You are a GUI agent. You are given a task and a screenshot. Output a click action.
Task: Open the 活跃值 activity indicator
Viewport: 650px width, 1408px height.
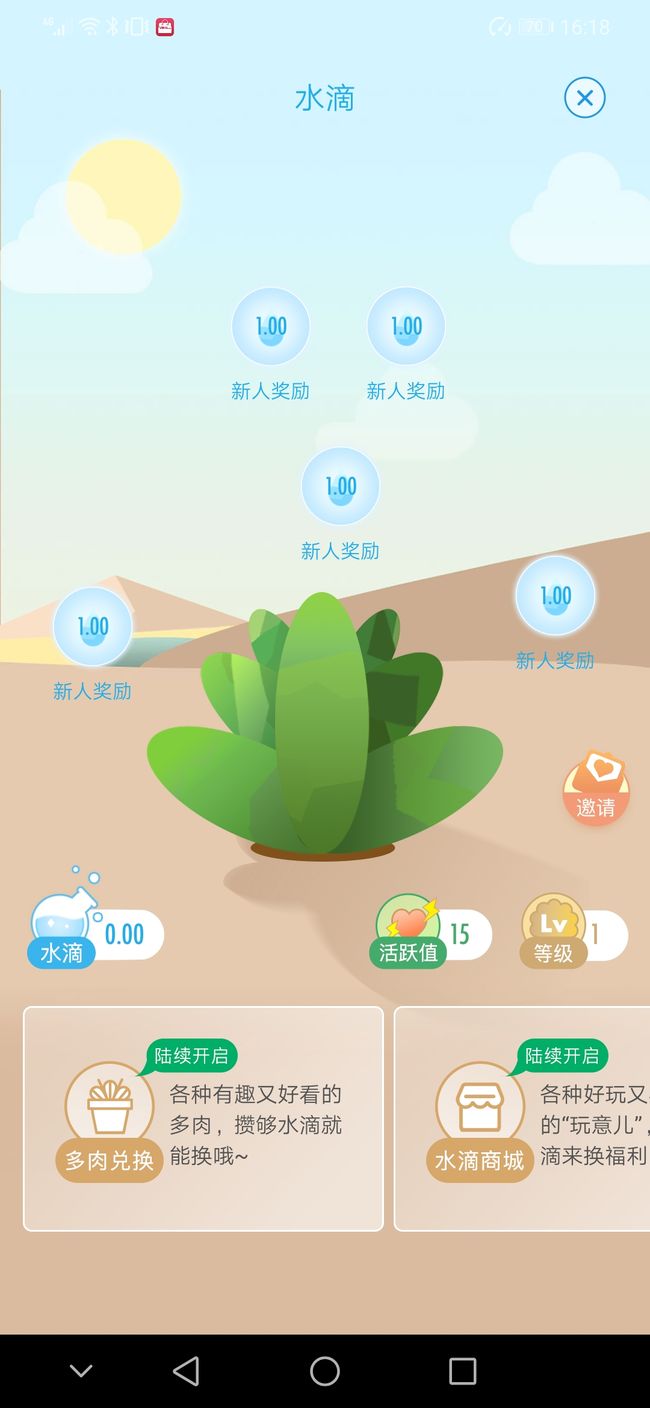(432, 932)
